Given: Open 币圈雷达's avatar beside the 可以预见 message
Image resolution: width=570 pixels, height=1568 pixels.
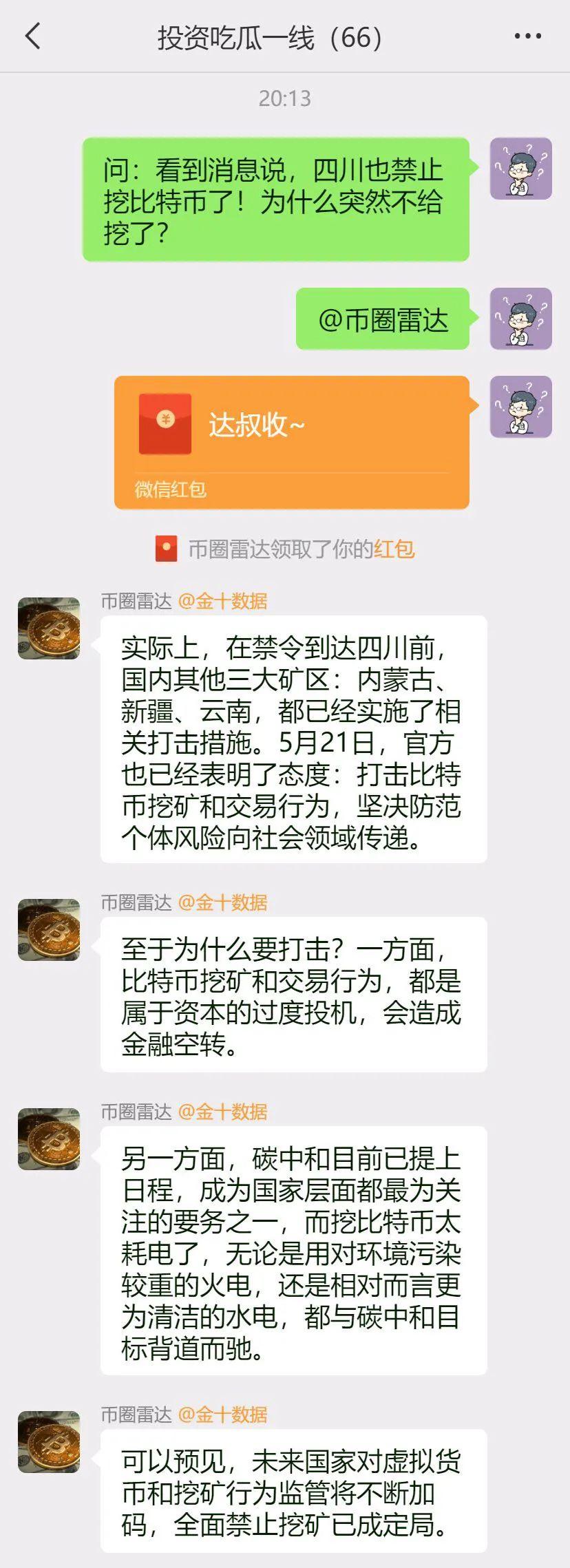Looking at the screenshot, I should (x=49, y=1442).
